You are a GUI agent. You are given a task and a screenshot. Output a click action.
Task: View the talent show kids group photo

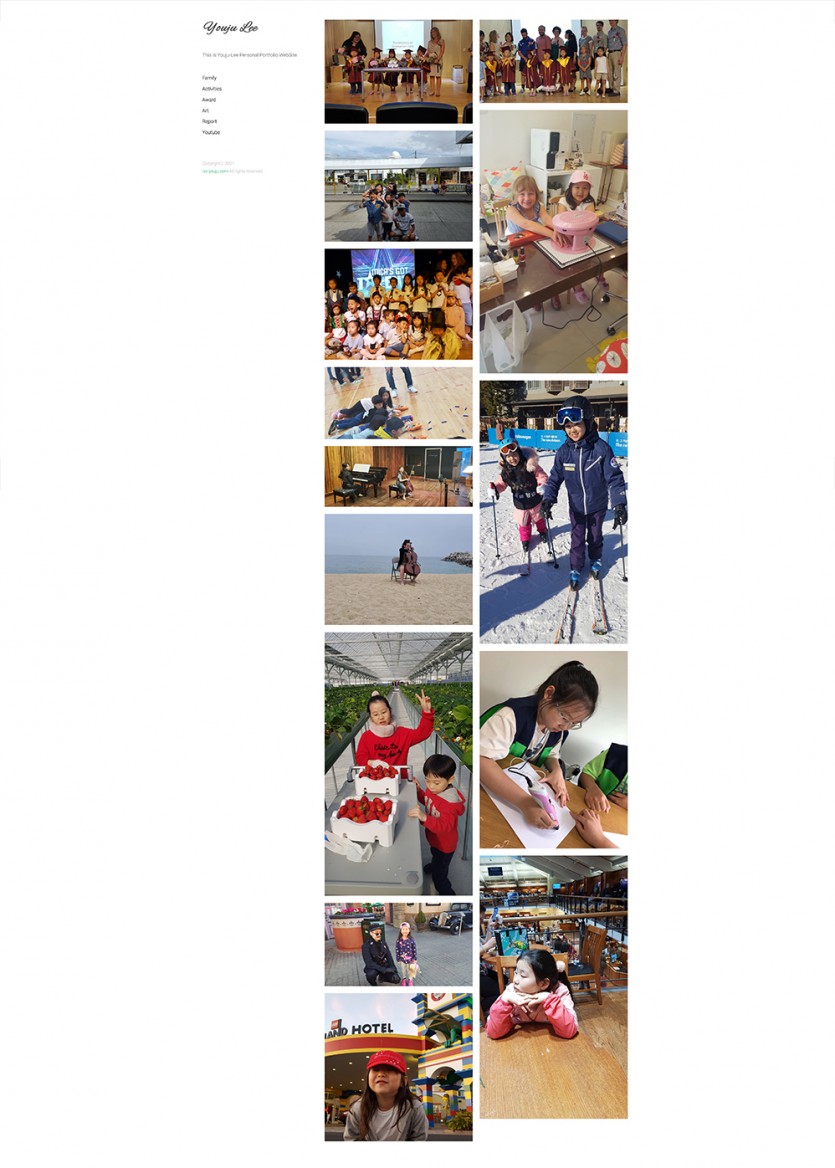[398, 304]
